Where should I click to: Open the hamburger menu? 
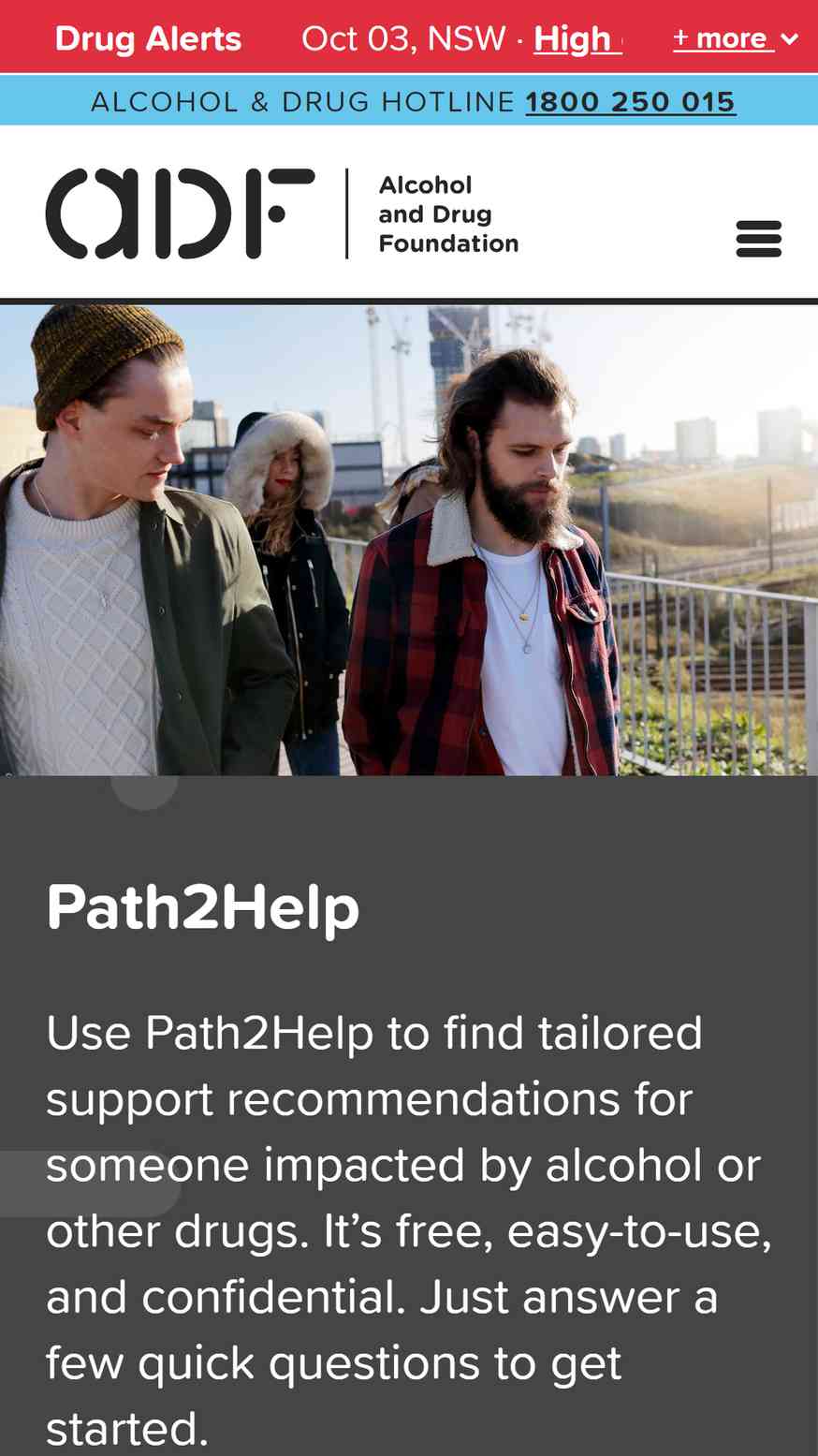(758, 239)
